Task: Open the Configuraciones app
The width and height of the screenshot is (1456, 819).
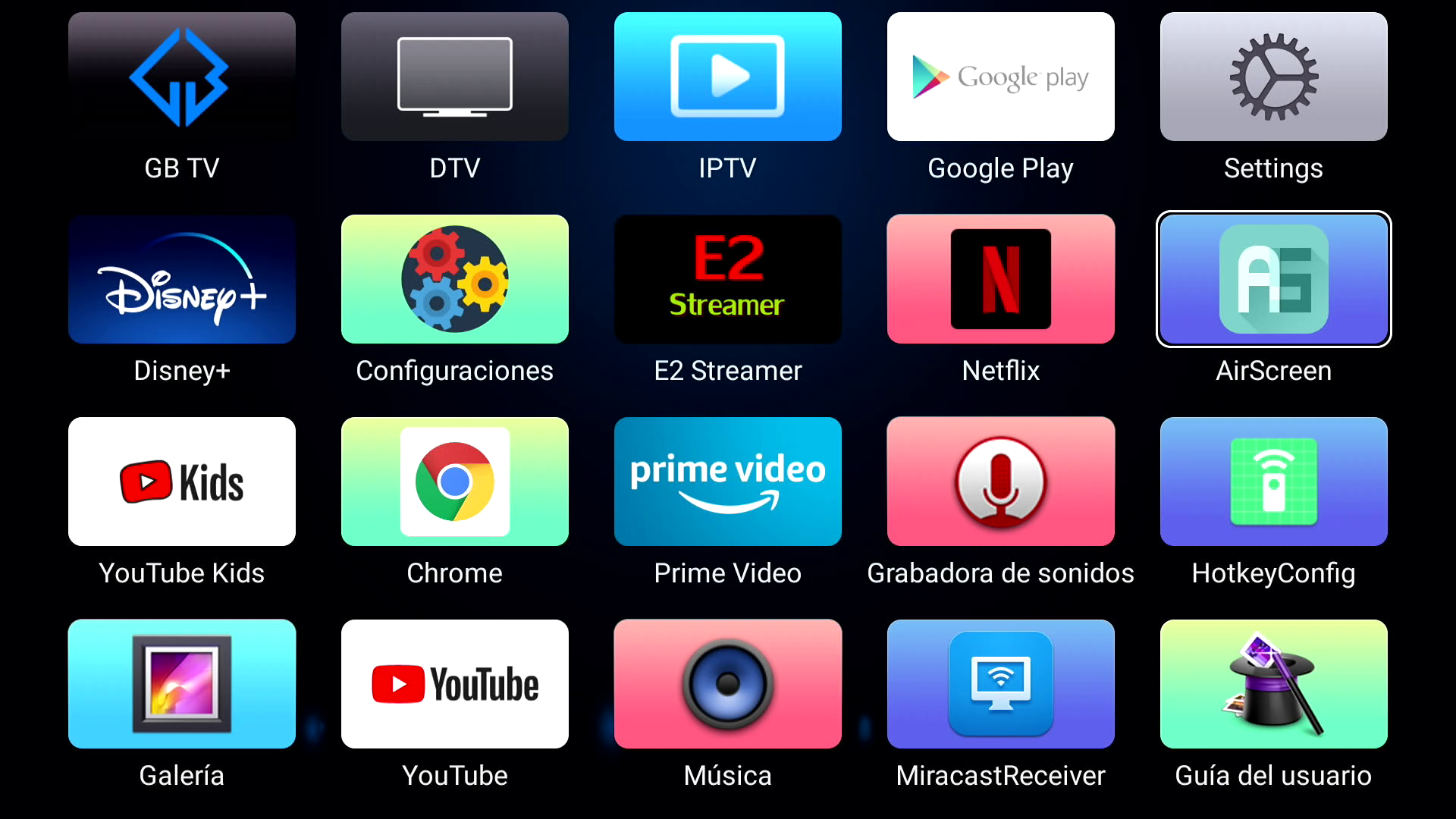Action: pos(455,279)
